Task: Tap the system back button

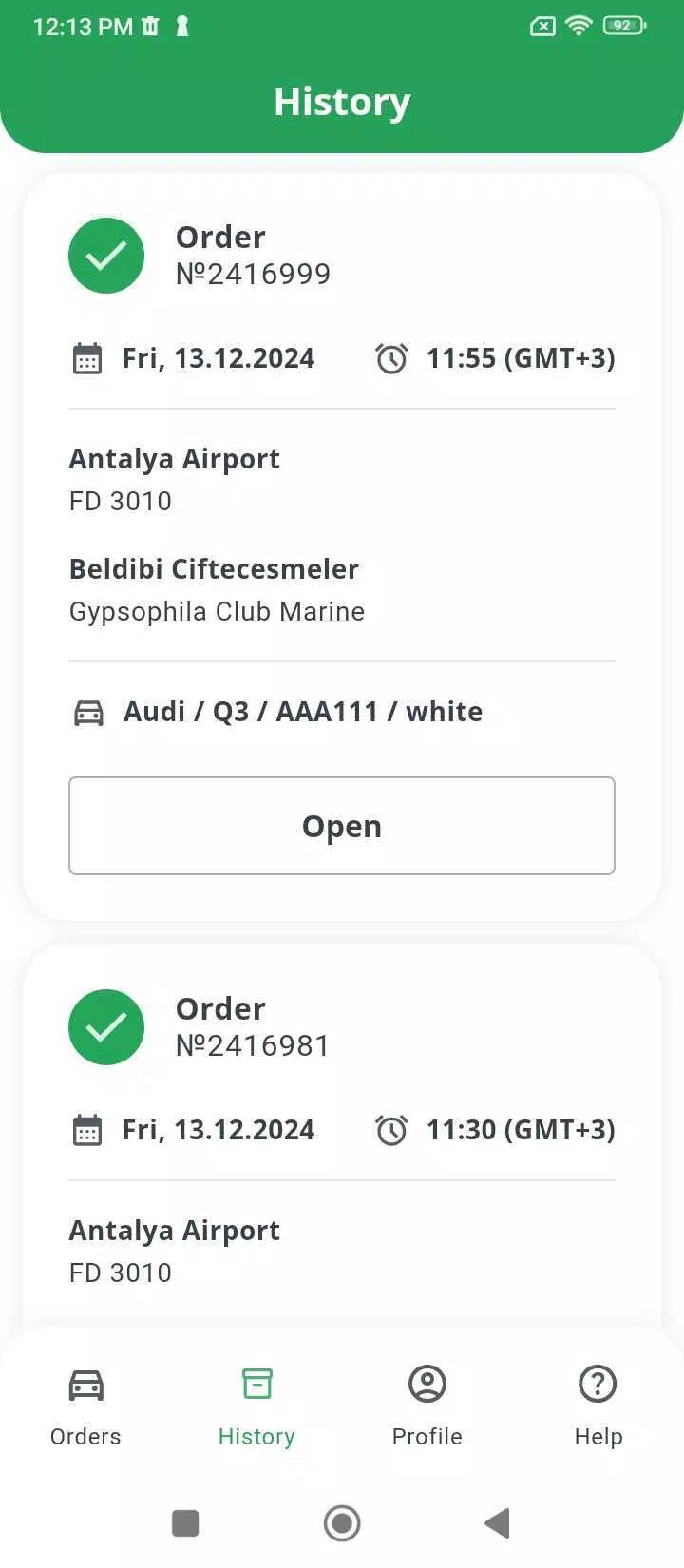Action: pyautogui.click(x=497, y=1523)
